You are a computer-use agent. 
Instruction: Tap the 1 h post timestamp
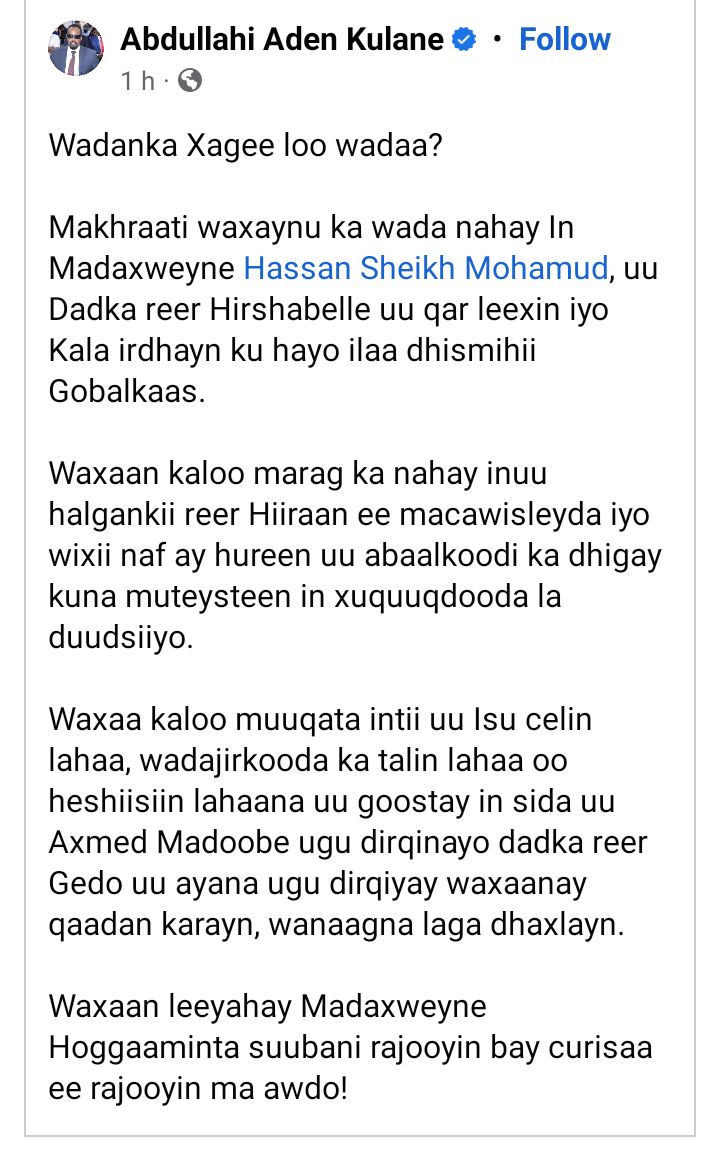tap(138, 81)
